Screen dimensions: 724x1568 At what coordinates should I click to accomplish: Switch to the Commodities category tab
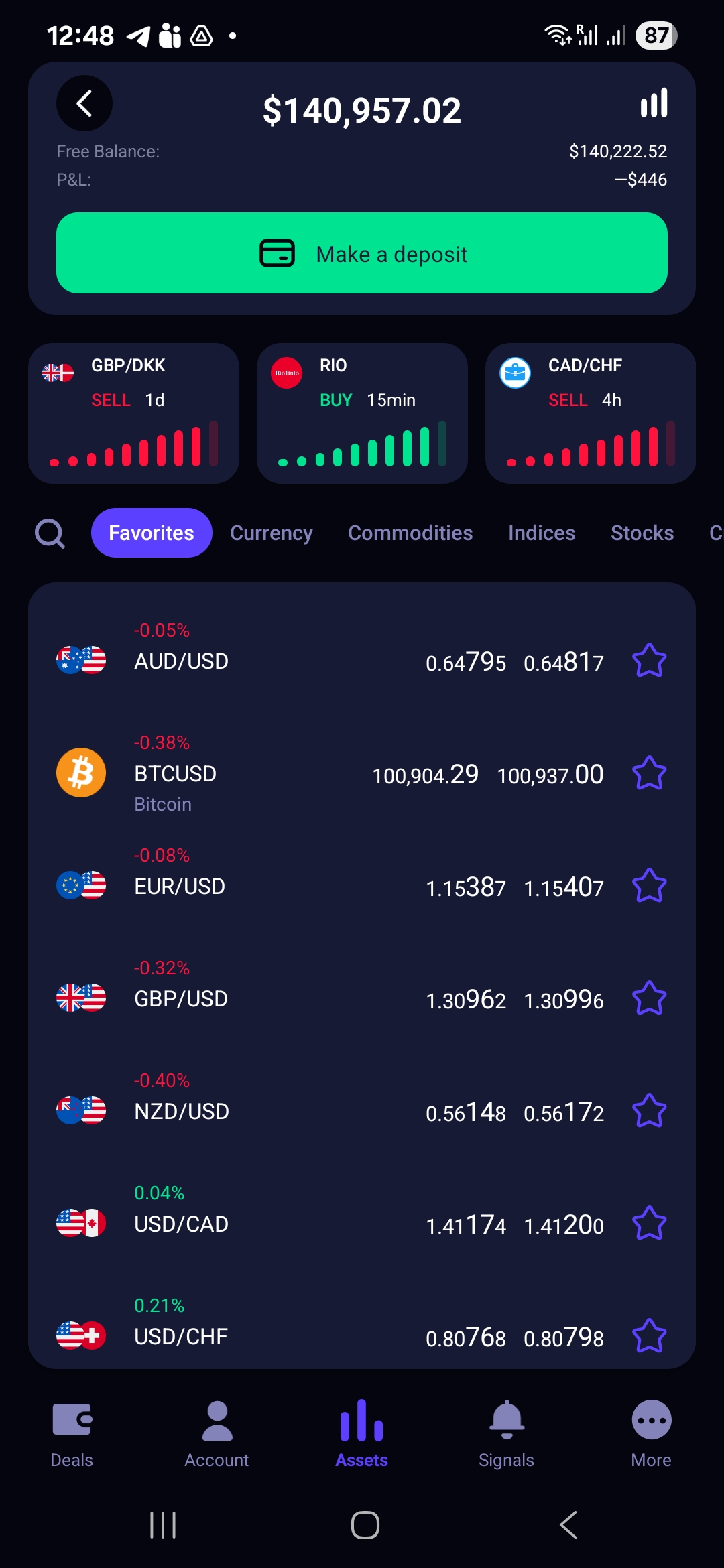point(410,533)
